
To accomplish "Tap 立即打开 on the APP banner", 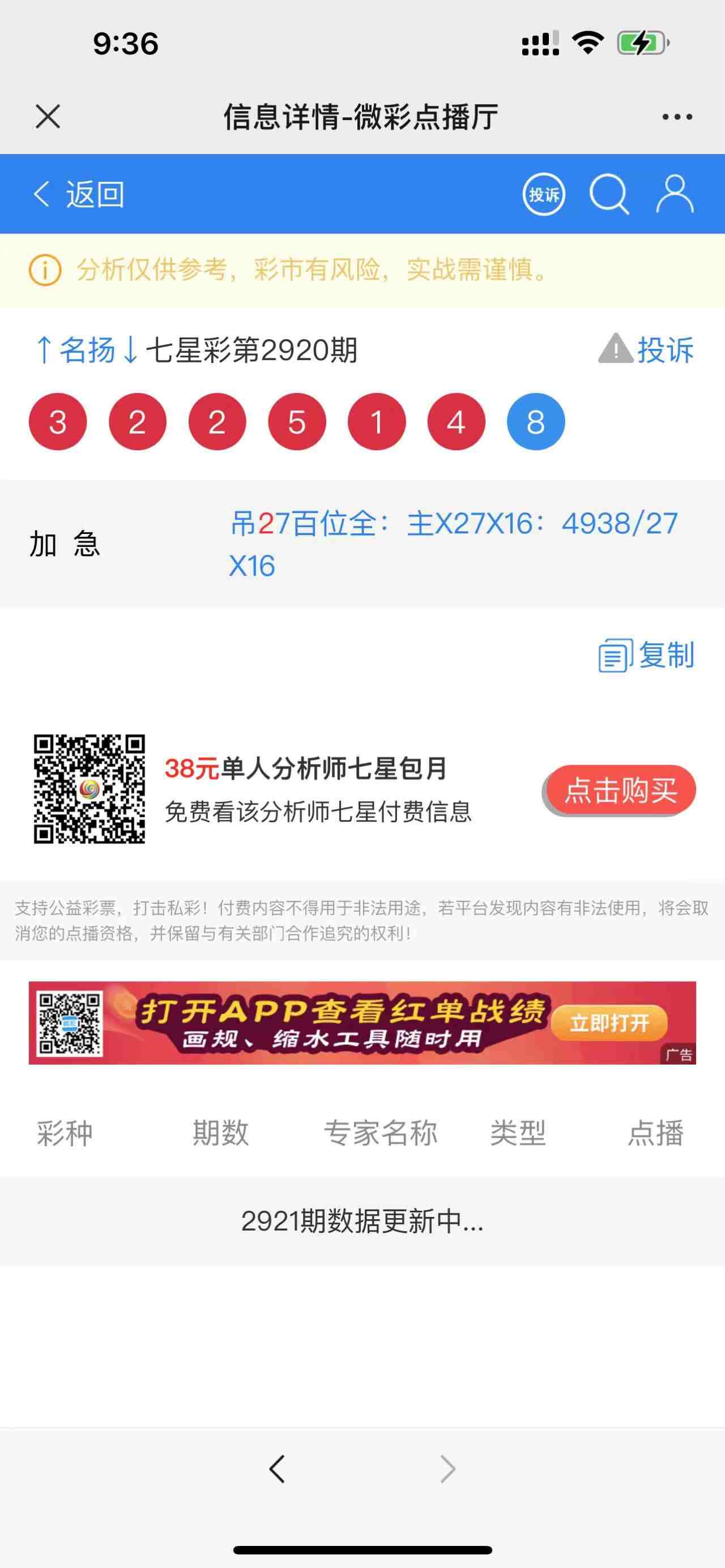I will tap(609, 1023).
